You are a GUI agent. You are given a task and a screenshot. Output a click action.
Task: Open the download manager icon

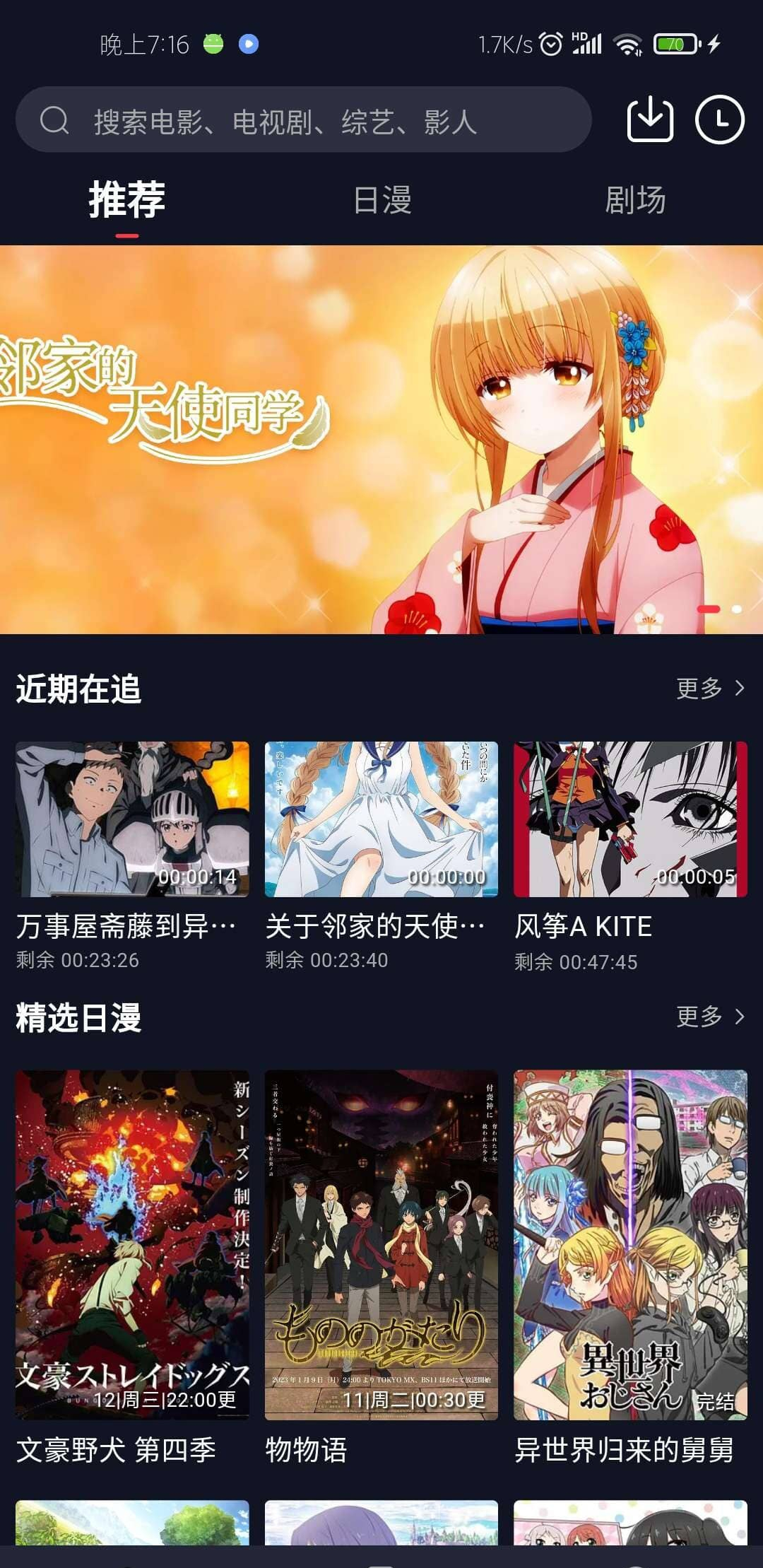click(x=651, y=119)
